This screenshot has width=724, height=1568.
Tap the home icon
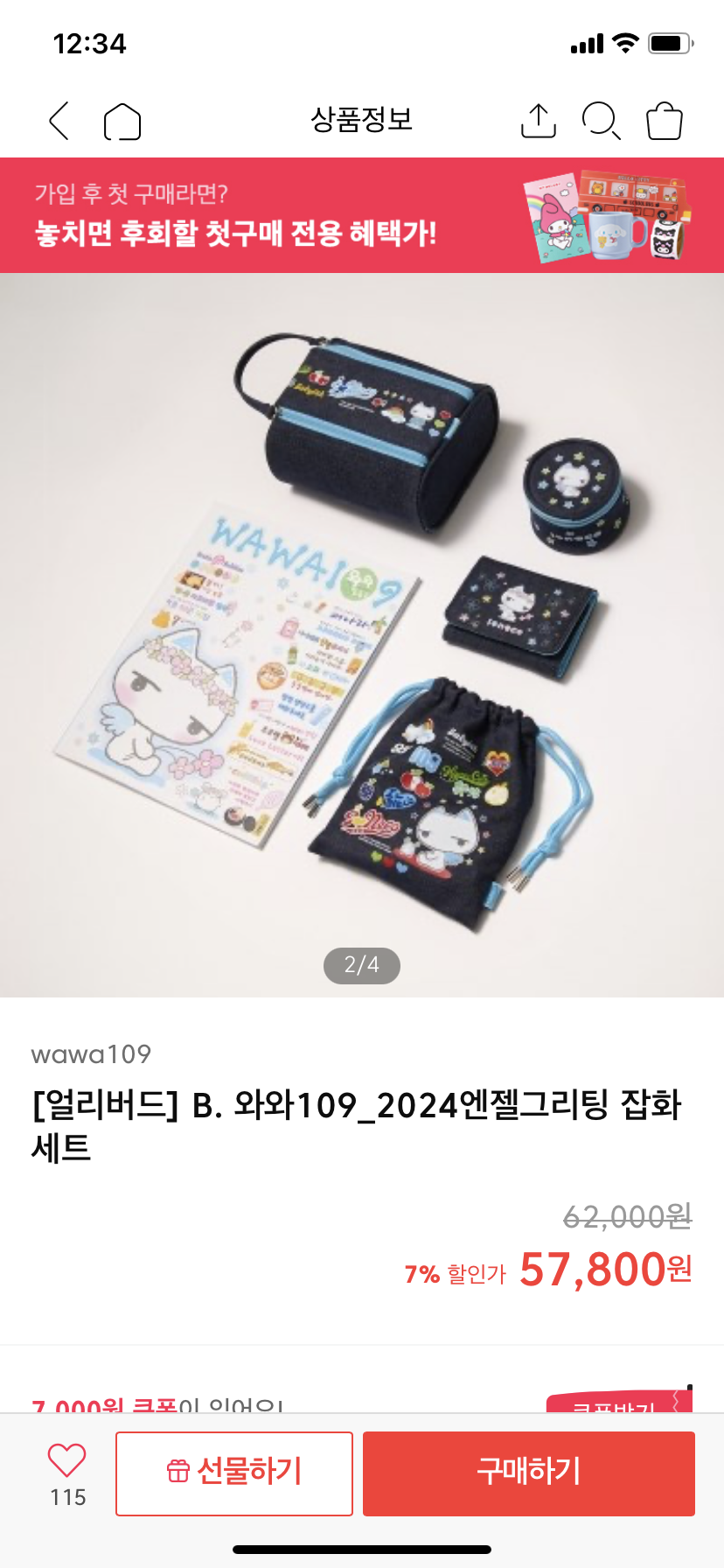point(122,122)
